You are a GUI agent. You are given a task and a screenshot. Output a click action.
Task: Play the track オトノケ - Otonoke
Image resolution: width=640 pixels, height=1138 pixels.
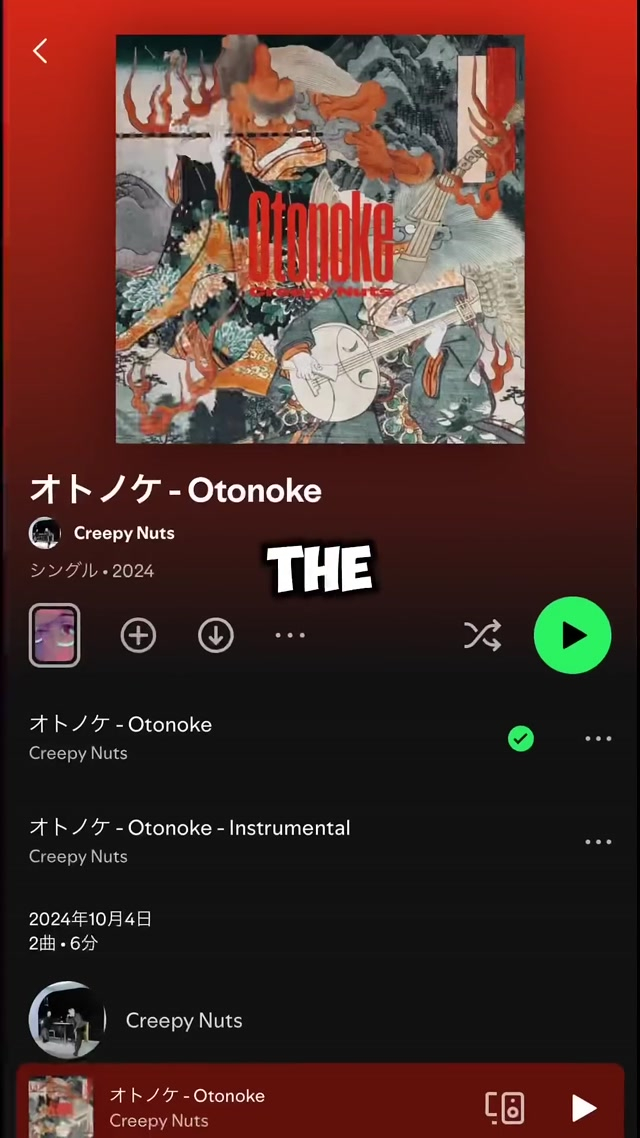(200, 737)
